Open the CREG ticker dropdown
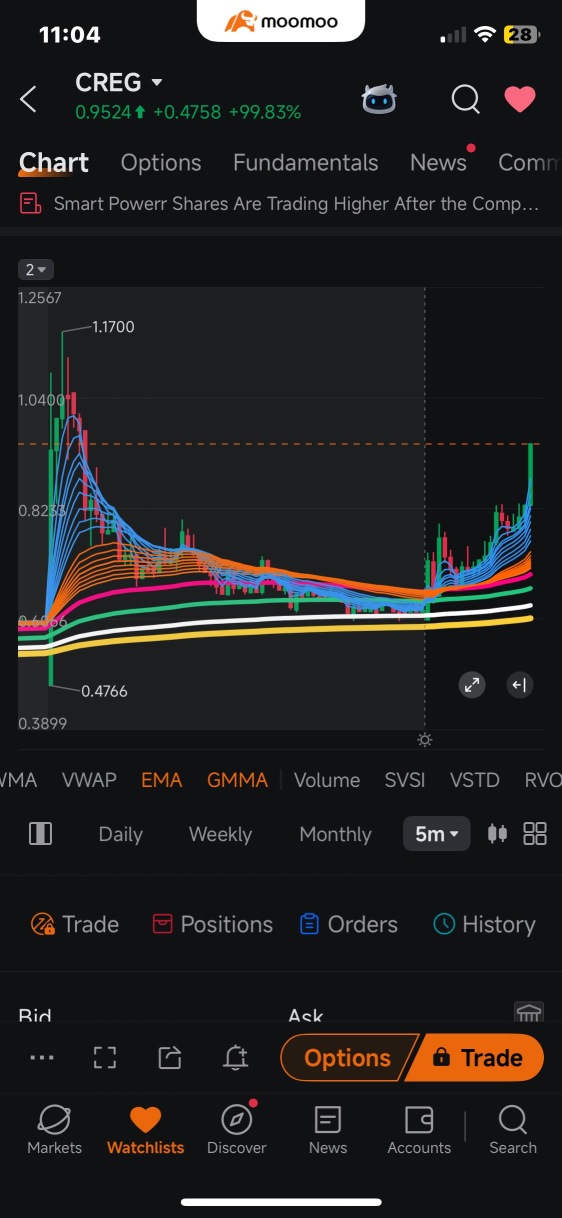Image resolution: width=562 pixels, height=1218 pixels. click(x=119, y=82)
